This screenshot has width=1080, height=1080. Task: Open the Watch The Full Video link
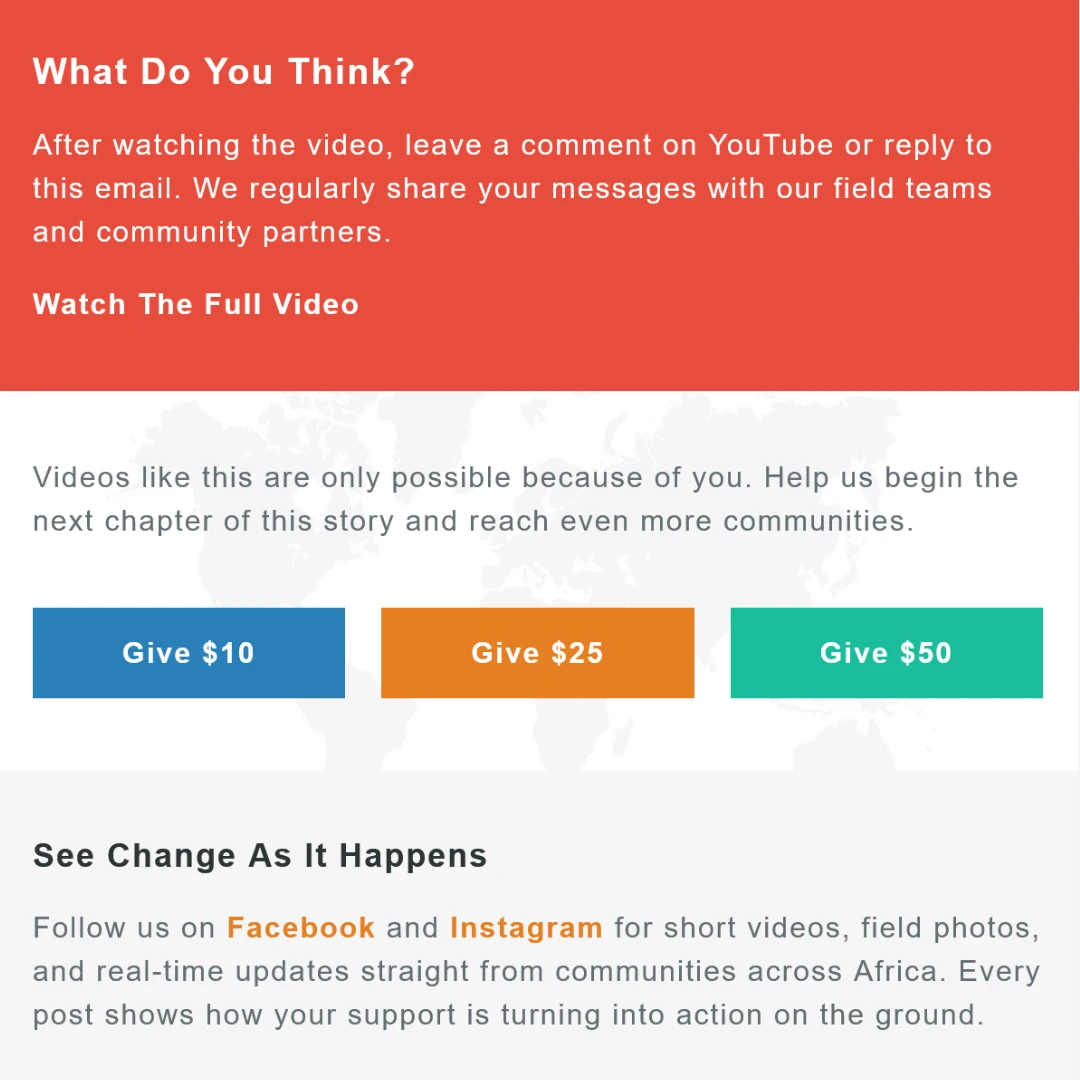point(196,304)
